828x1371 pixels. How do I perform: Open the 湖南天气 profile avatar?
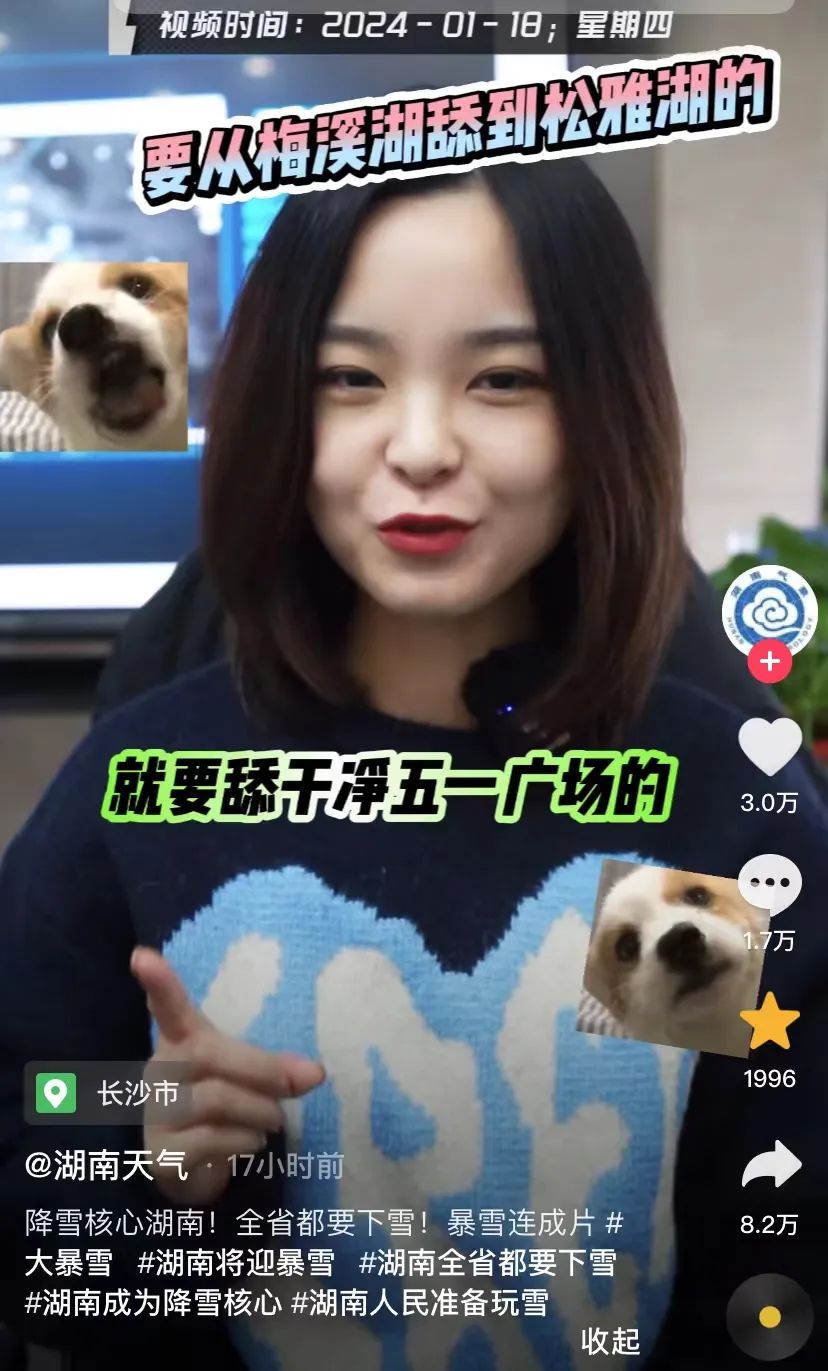coord(769,611)
